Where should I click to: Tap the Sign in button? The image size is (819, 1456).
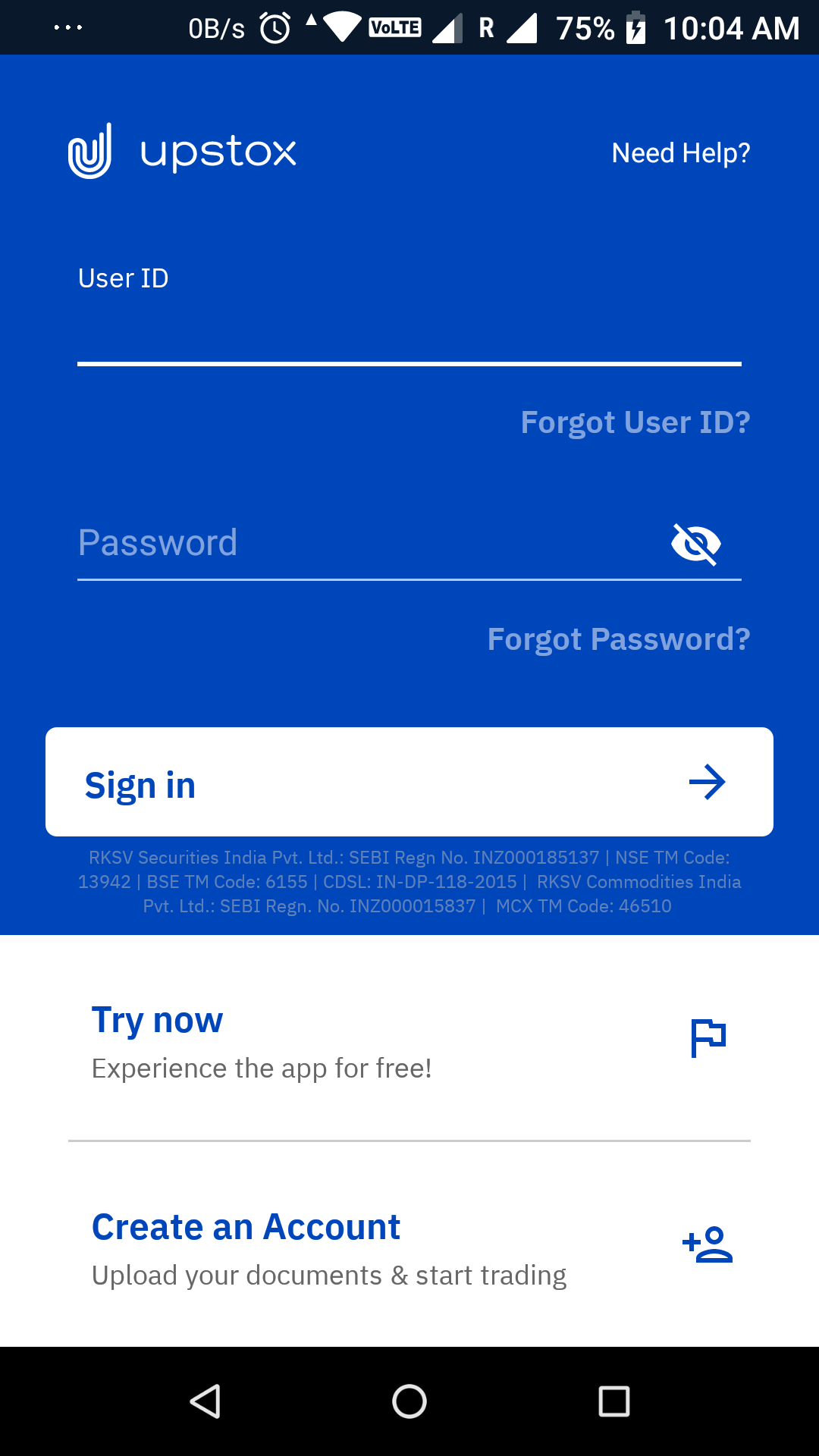[x=409, y=782]
